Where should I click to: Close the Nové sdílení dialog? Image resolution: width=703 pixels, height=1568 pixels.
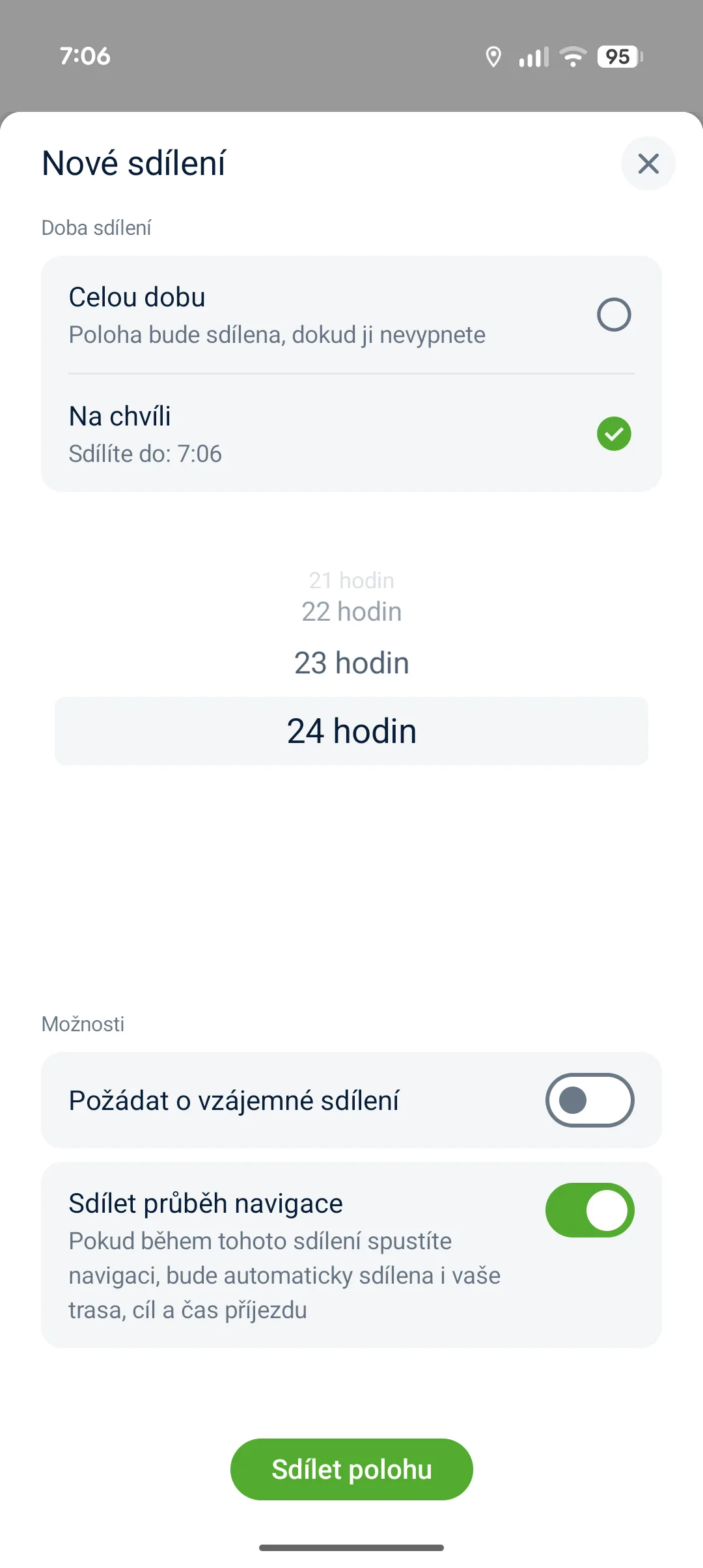pos(648,163)
